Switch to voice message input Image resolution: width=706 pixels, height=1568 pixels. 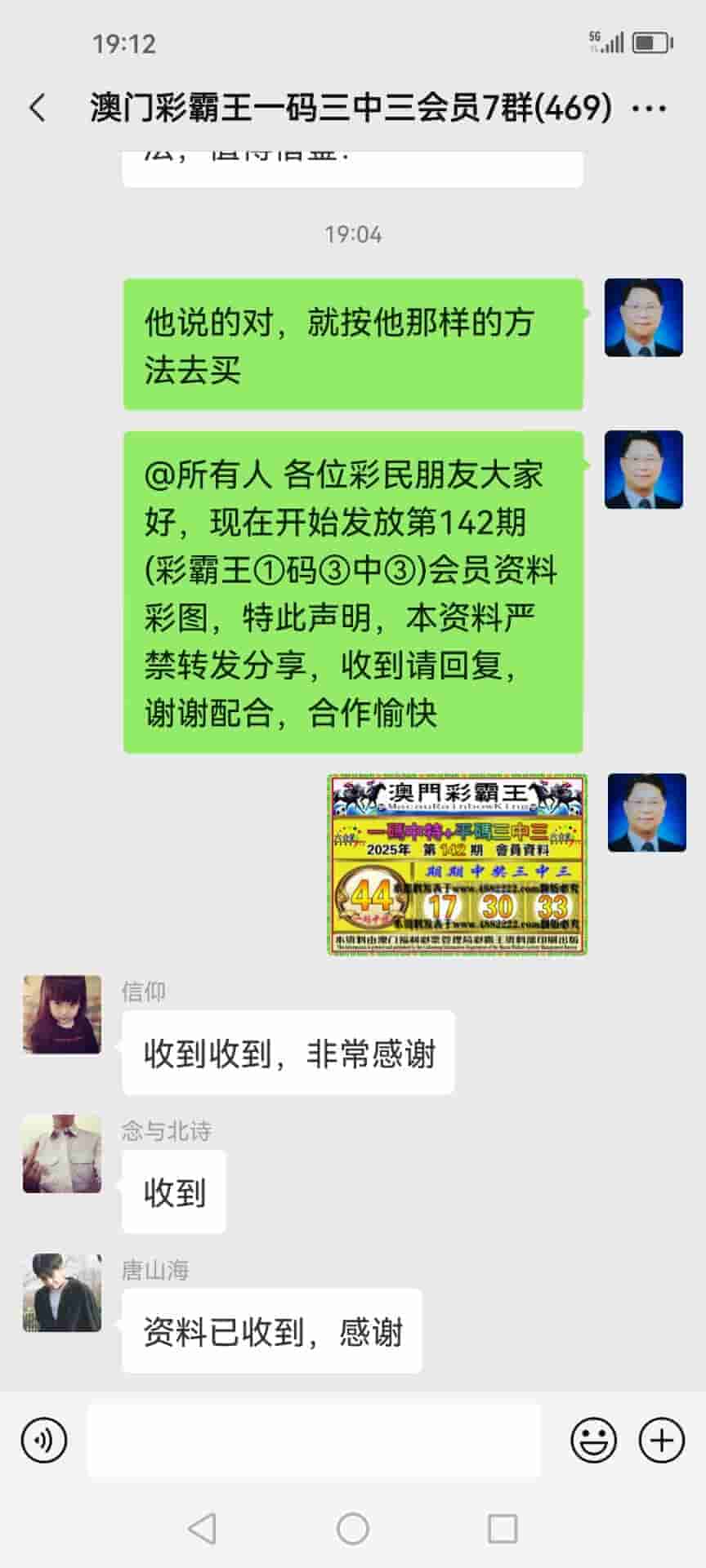pyautogui.click(x=44, y=1441)
